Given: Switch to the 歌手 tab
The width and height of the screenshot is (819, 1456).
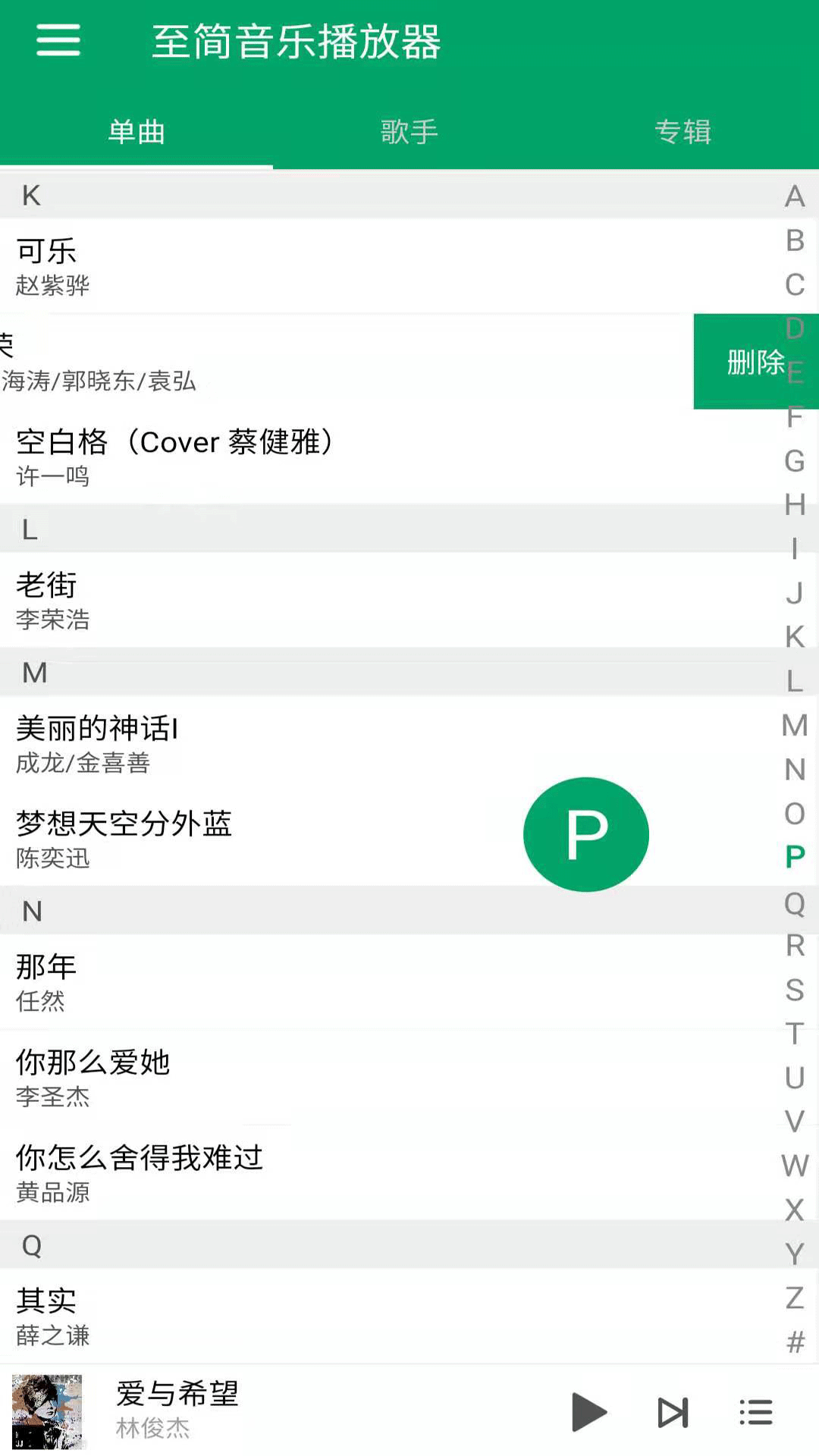Looking at the screenshot, I should [x=409, y=131].
